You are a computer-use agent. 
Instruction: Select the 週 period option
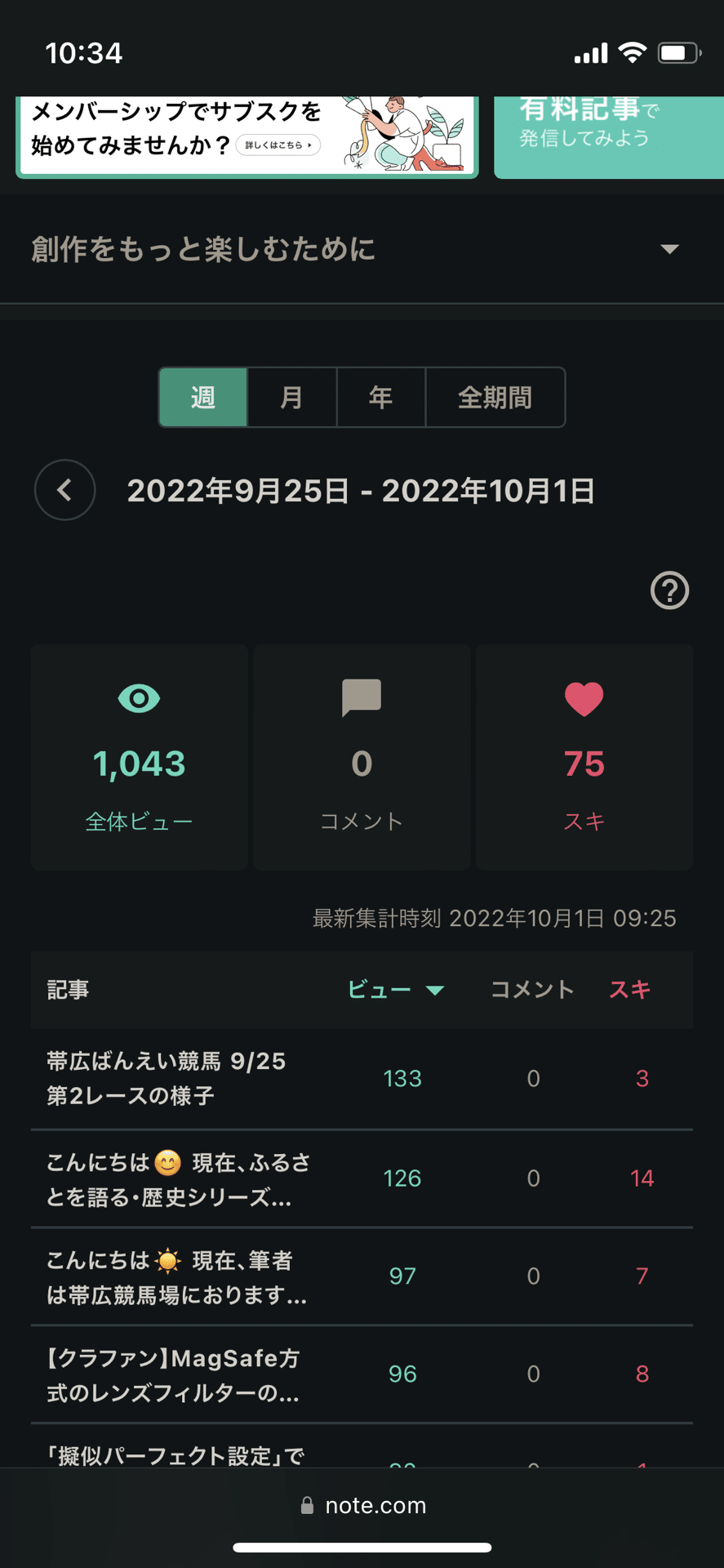202,398
